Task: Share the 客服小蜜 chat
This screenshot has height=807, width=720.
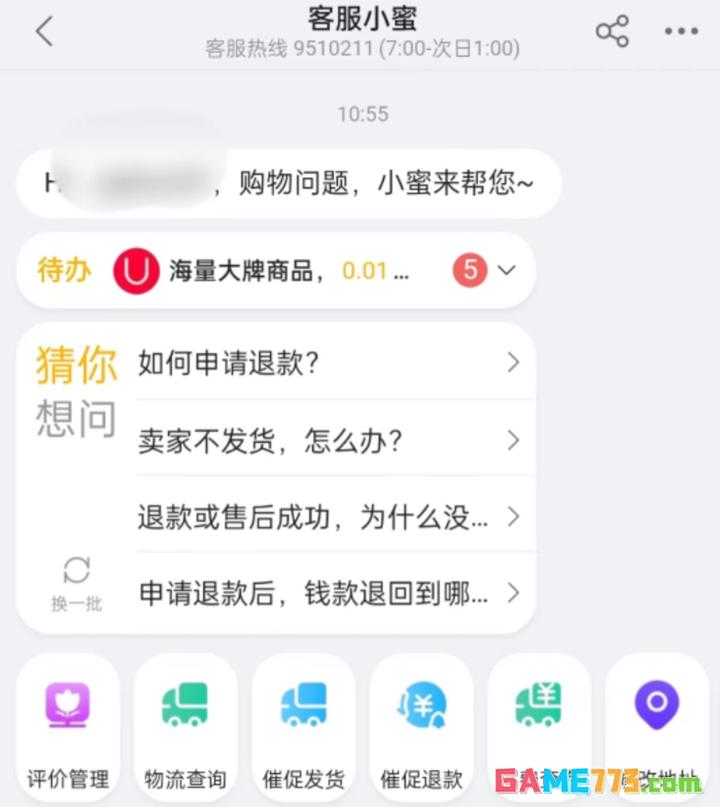Action: (x=612, y=32)
